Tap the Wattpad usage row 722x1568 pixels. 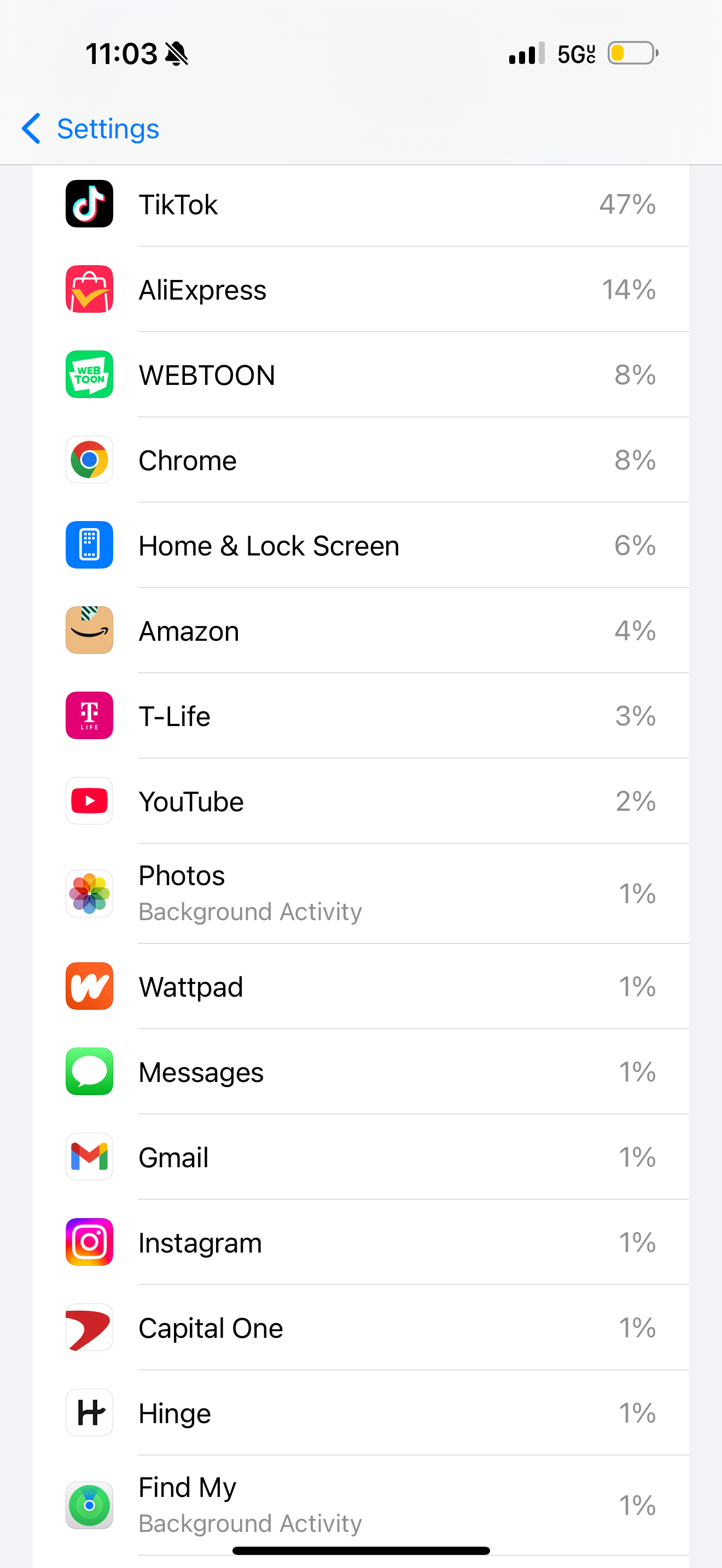click(360, 986)
